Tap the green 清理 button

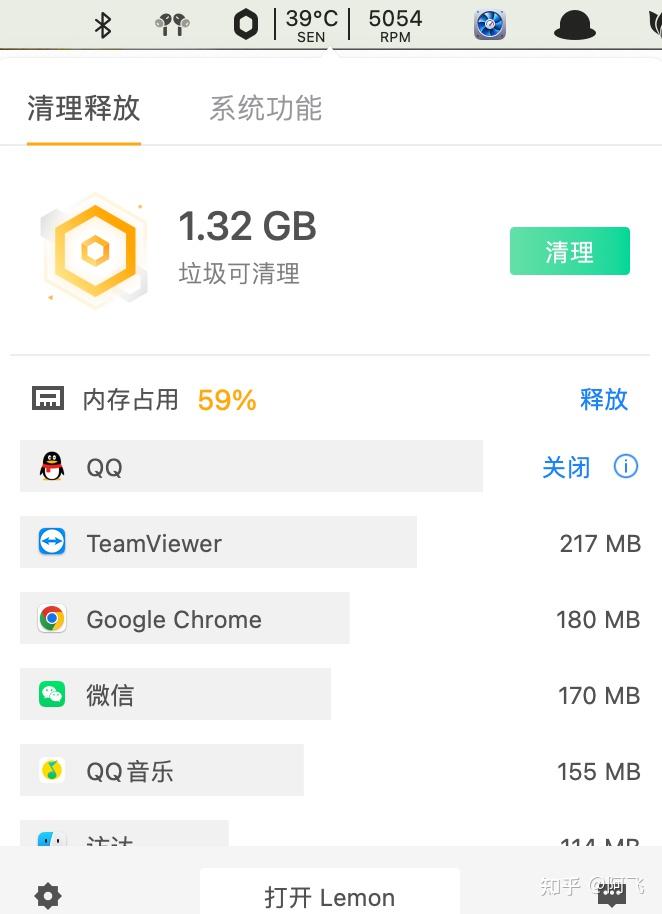569,251
